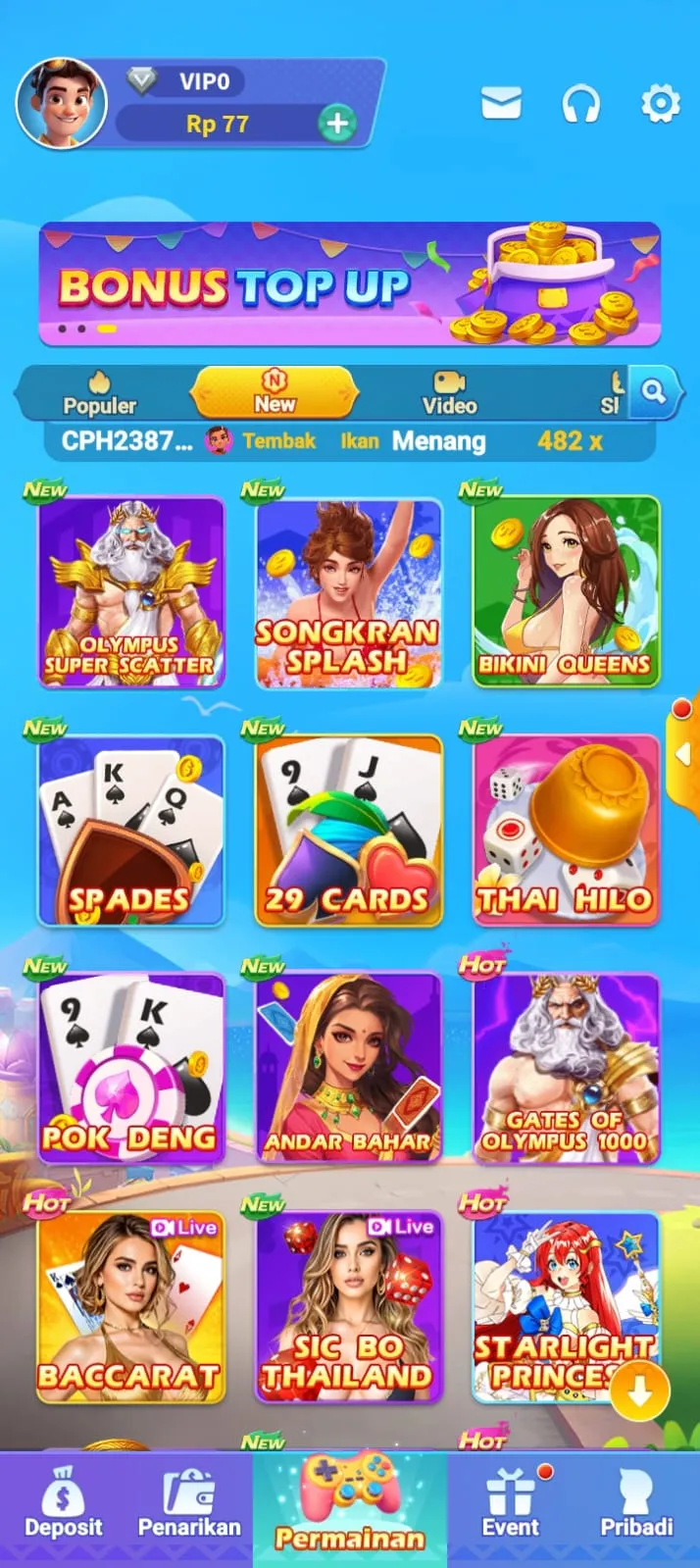Image resolution: width=700 pixels, height=1568 pixels.
Task: Open customer support headset icon
Action: click(580, 103)
